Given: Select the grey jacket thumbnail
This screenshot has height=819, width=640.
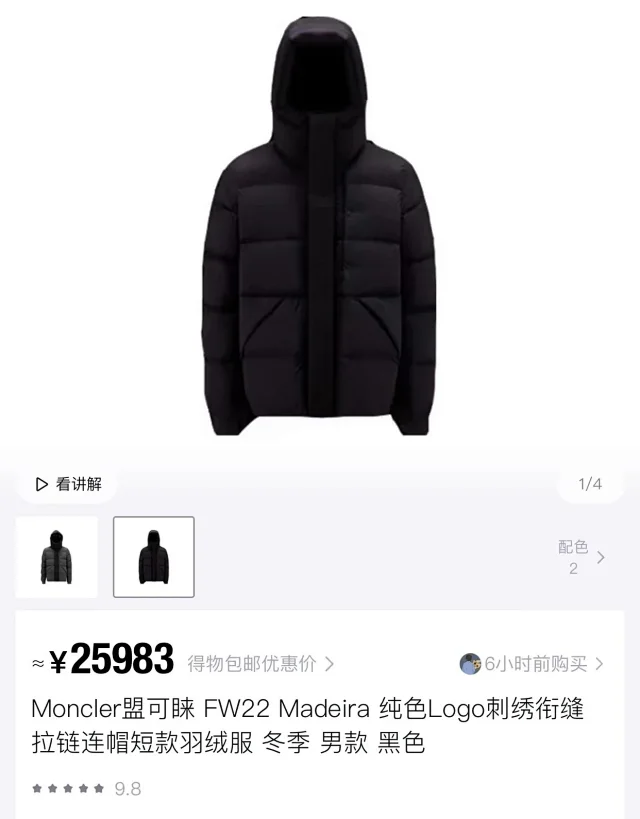Looking at the screenshot, I should 57,557.
